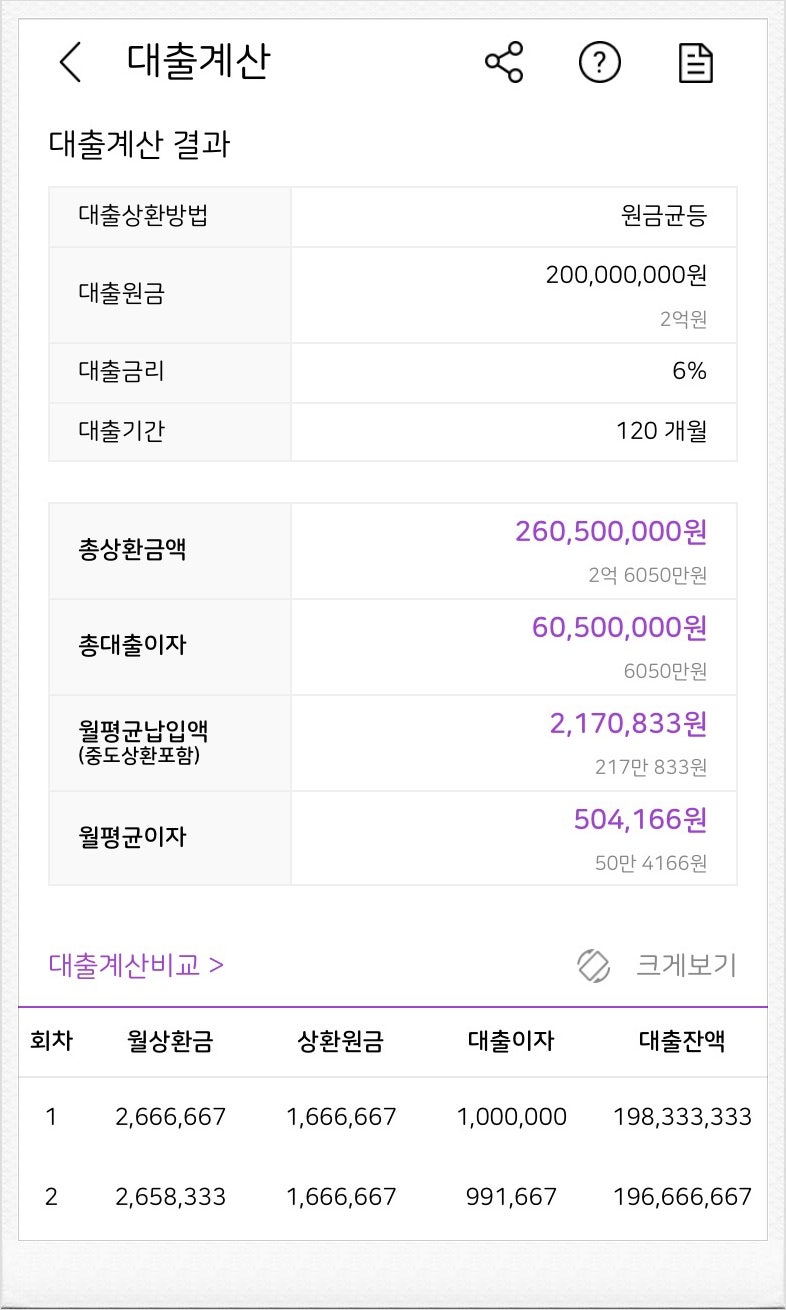The image size is (786, 1310).
Task: Select the 대출상환방법 row showing 원금균등
Action: 393,216
